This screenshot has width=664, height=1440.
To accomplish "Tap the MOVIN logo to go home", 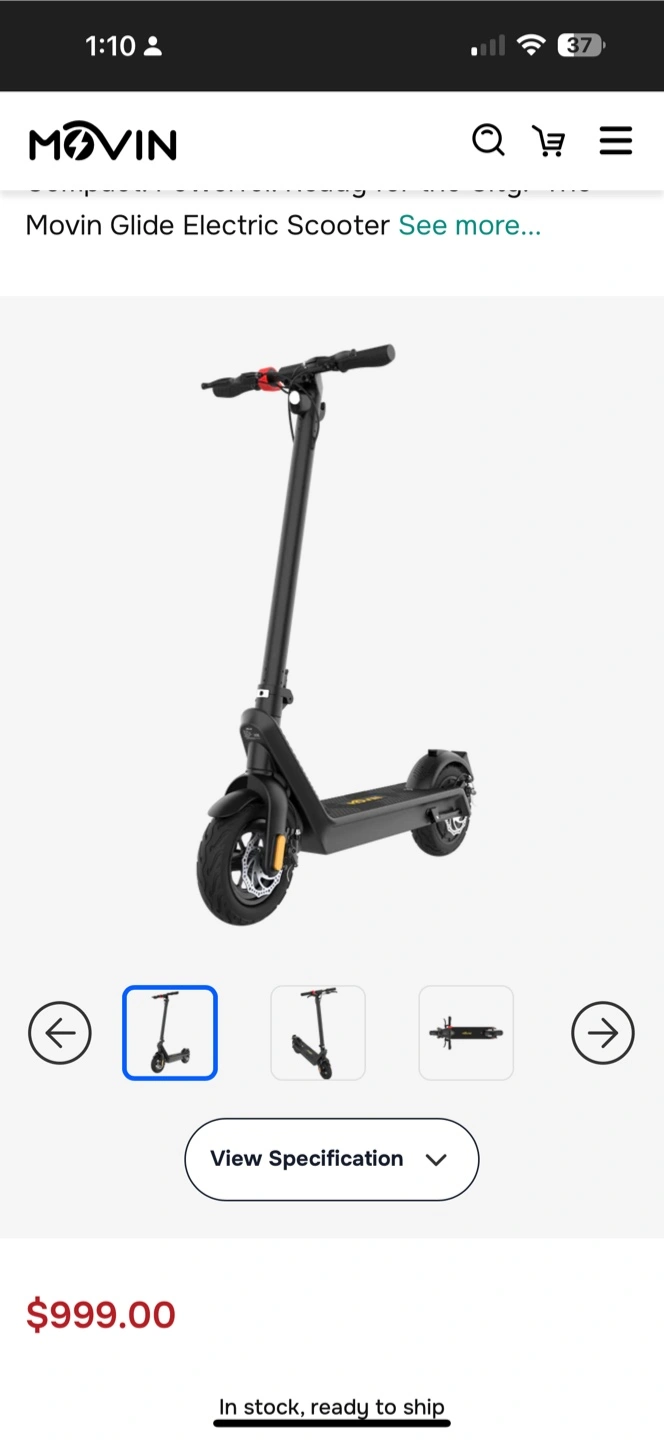I will 103,144.
